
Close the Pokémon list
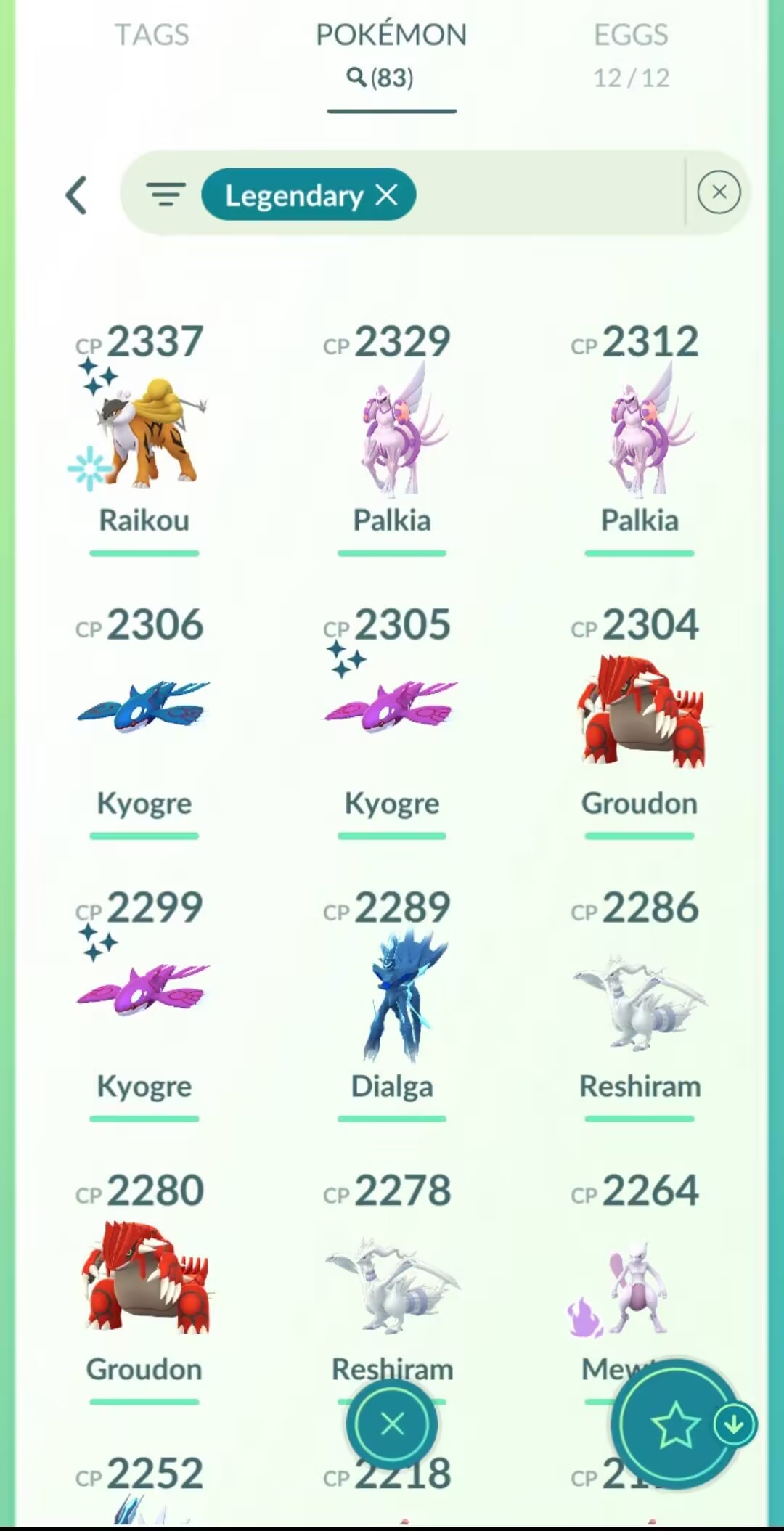tap(392, 1424)
